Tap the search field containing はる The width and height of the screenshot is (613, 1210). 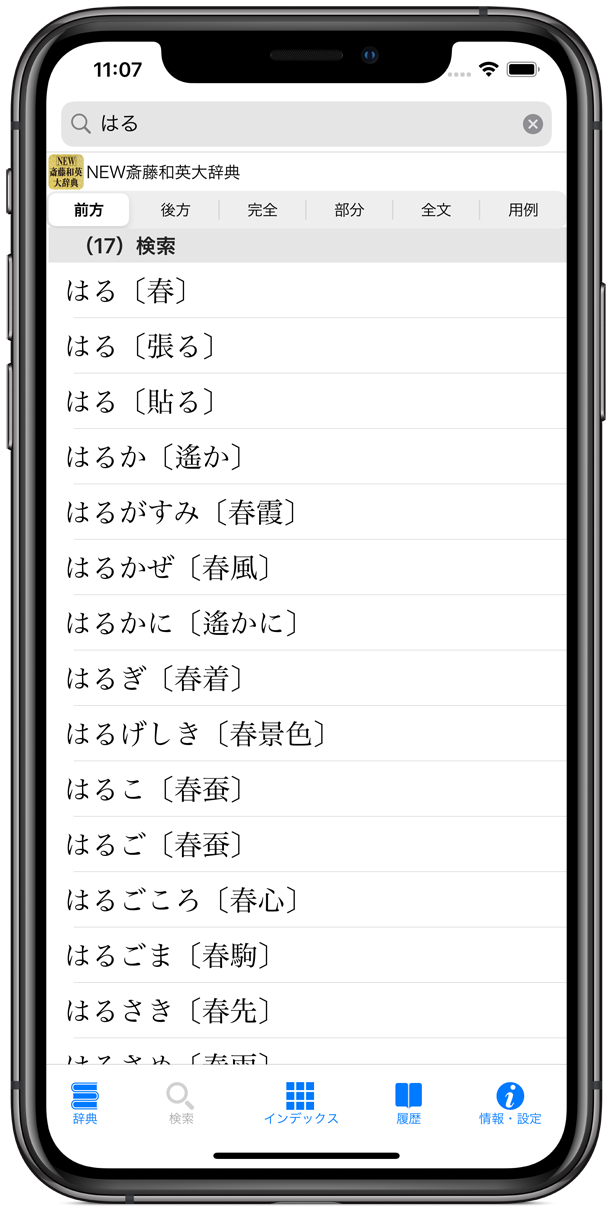coord(306,124)
